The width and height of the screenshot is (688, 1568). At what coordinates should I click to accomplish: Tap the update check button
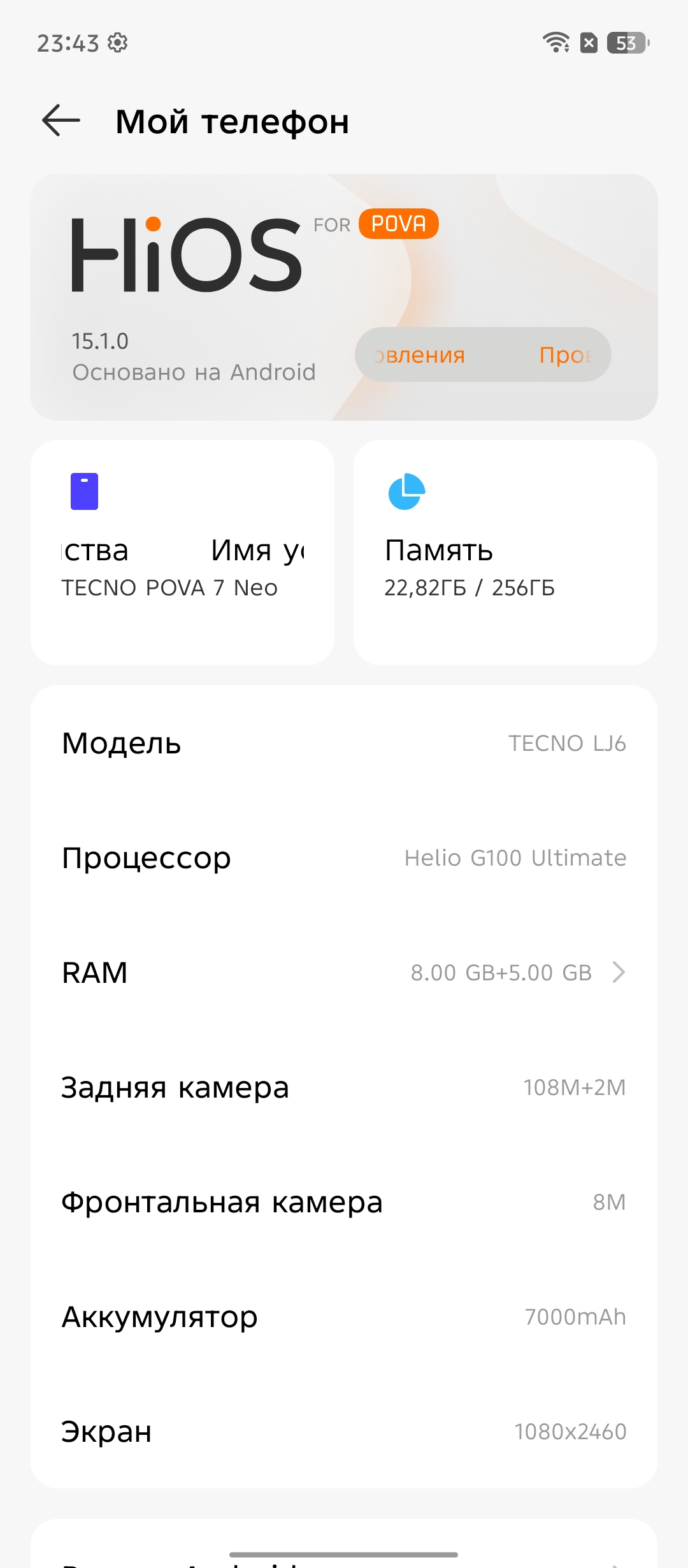pyautogui.click(x=483, y=355)
